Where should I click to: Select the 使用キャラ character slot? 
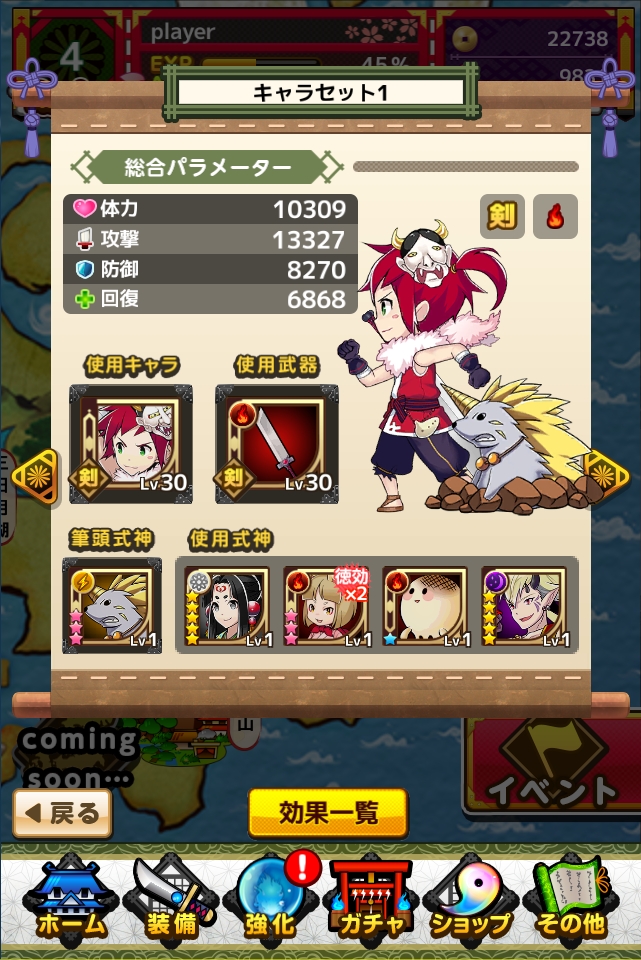tap(131, 444)
